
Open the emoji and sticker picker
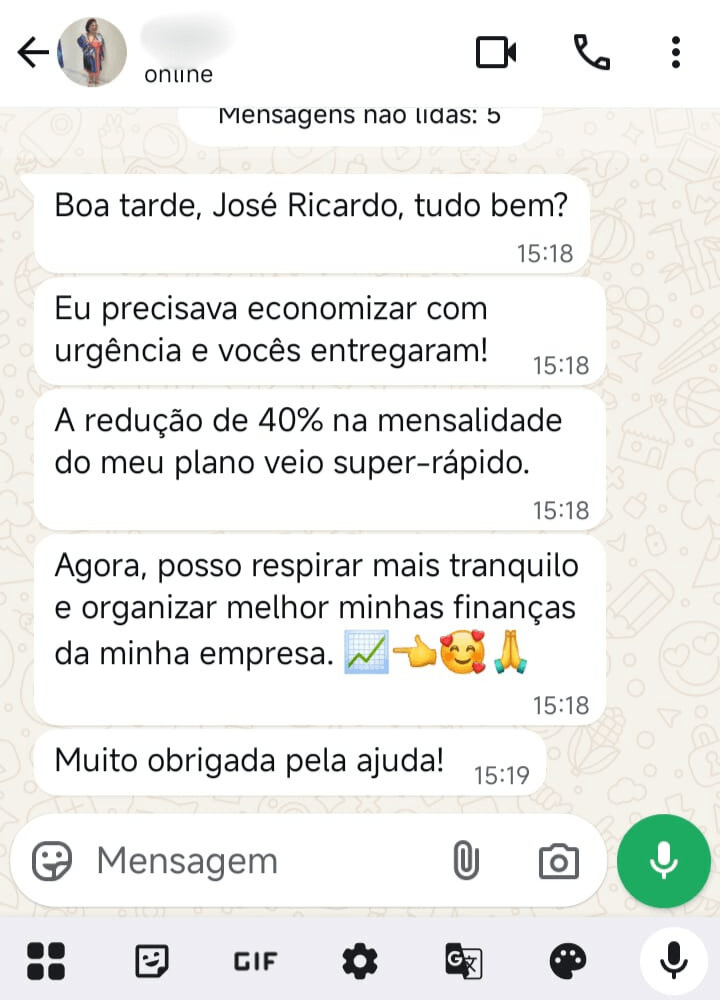point(52,860)
